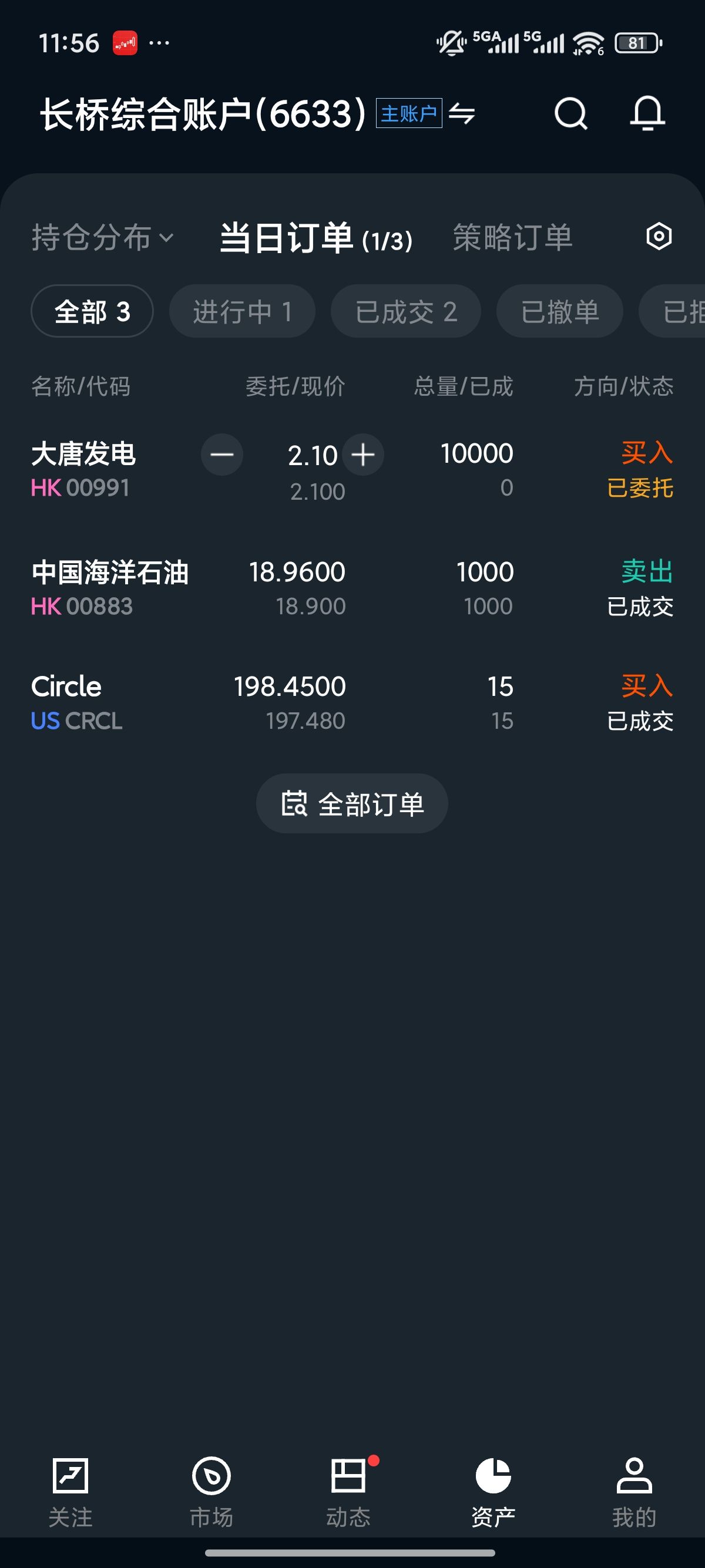Viewport: 705px width, 1568px height.
Task: View 全部订单 history
Action: (x=352, y=803)
